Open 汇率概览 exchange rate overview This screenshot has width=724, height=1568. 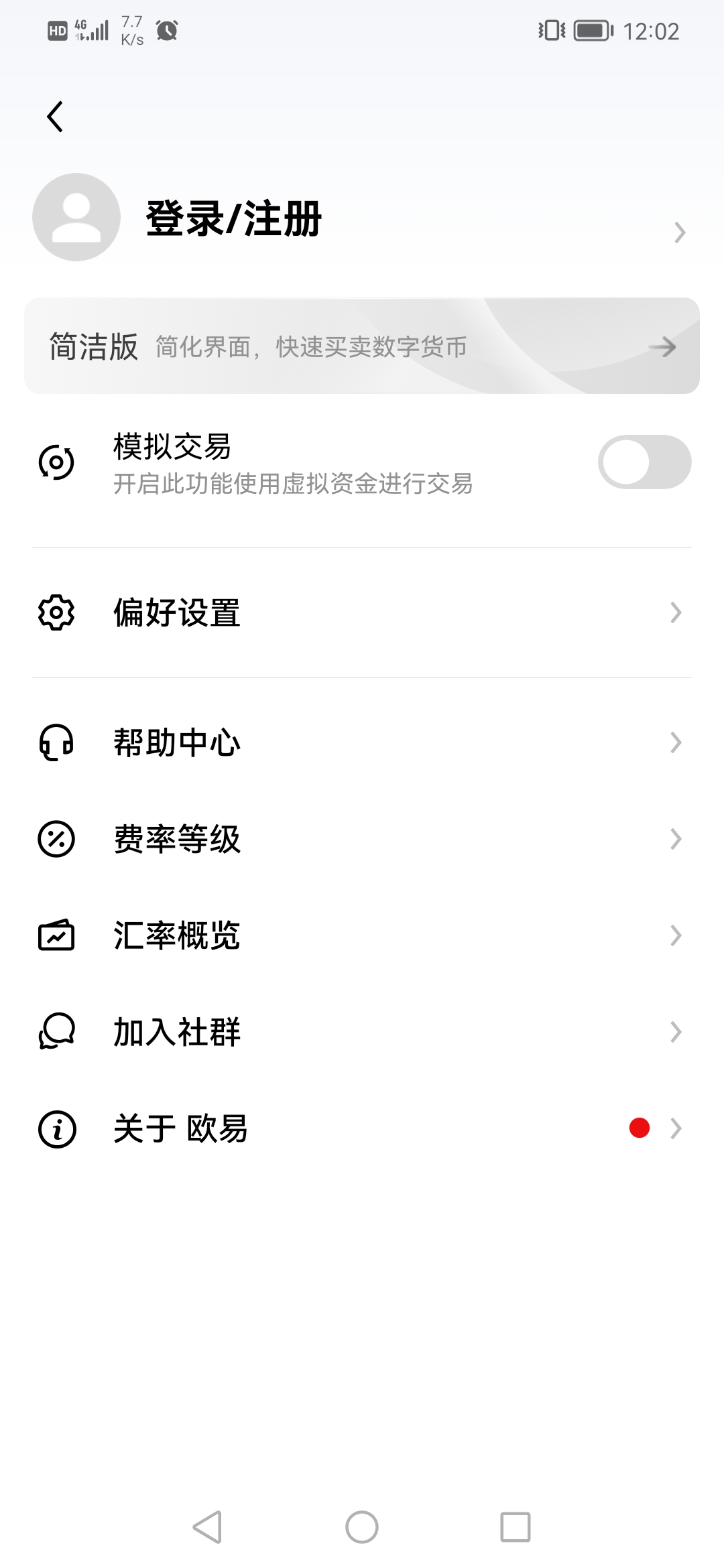coord(362,935)
